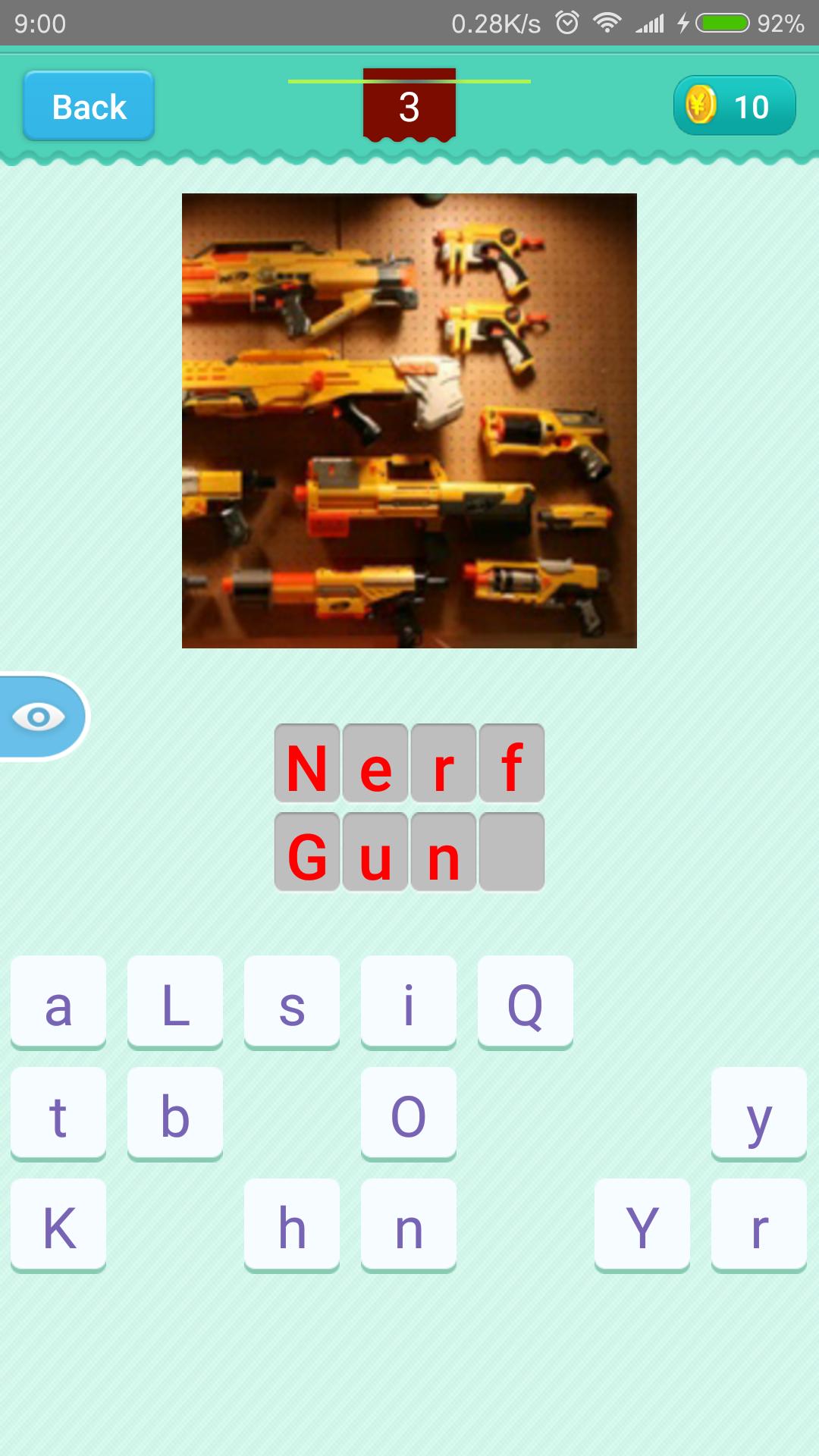Choose the uppercase letter tile 'L'
Image resolution: width=819 pixels, height=1456 pixels.
pos(175,1003)
